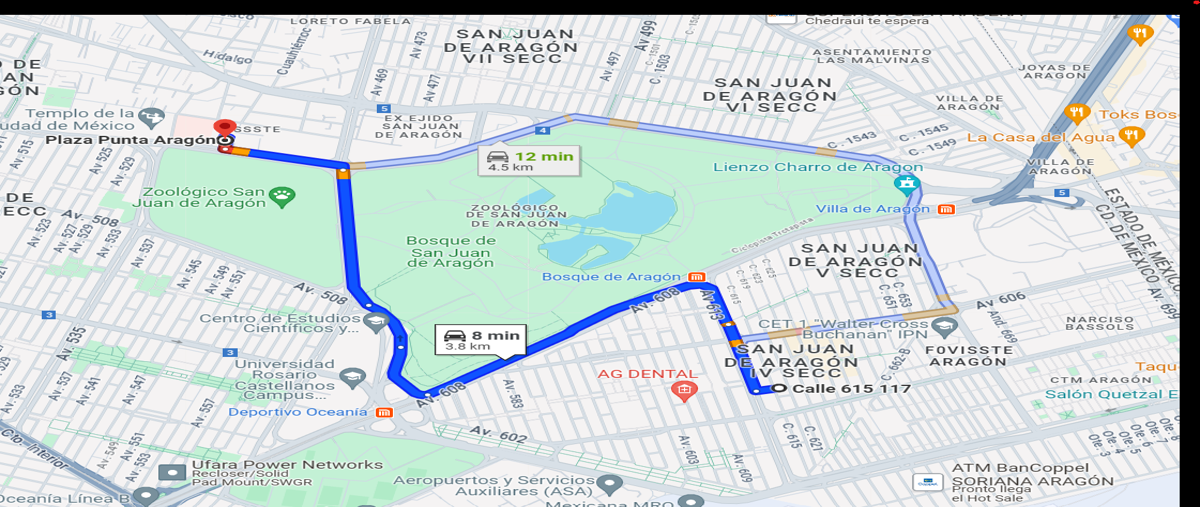Open Universidad Rosario Castellanos marker
Image resolution: width=1200 pixels, height=507 pixels.
coord(351,378)
